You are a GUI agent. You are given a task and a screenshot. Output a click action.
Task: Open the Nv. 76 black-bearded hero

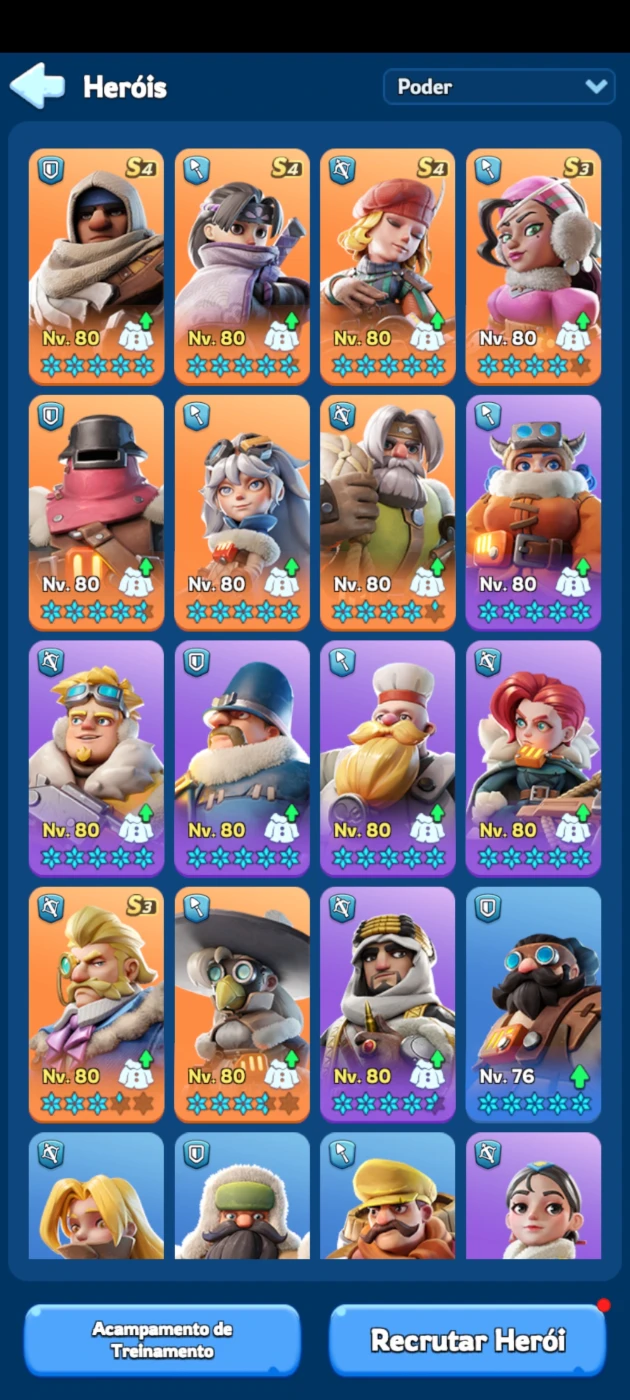tap(533, 1005)
